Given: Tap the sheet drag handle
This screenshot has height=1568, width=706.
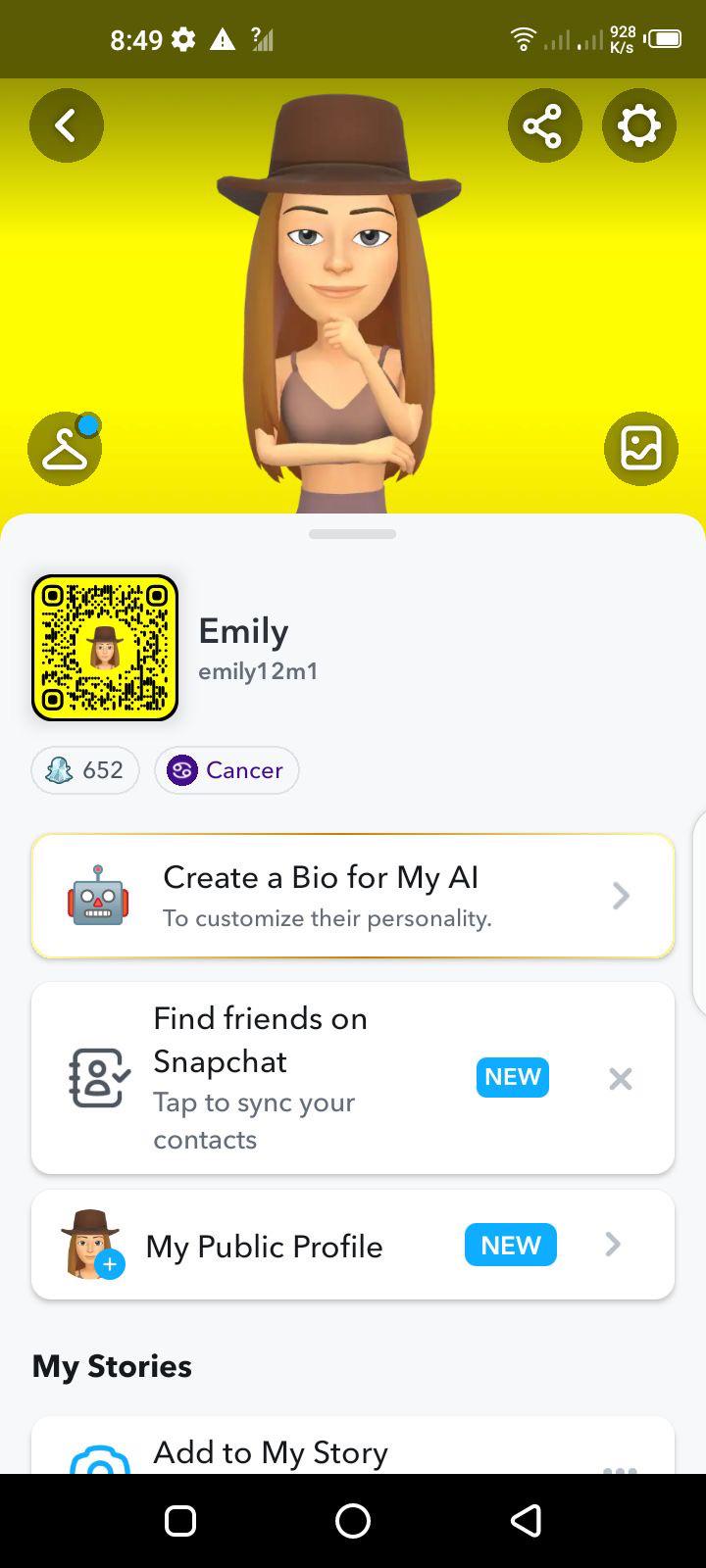Looking at the screenshot, I should coord(352,534).
